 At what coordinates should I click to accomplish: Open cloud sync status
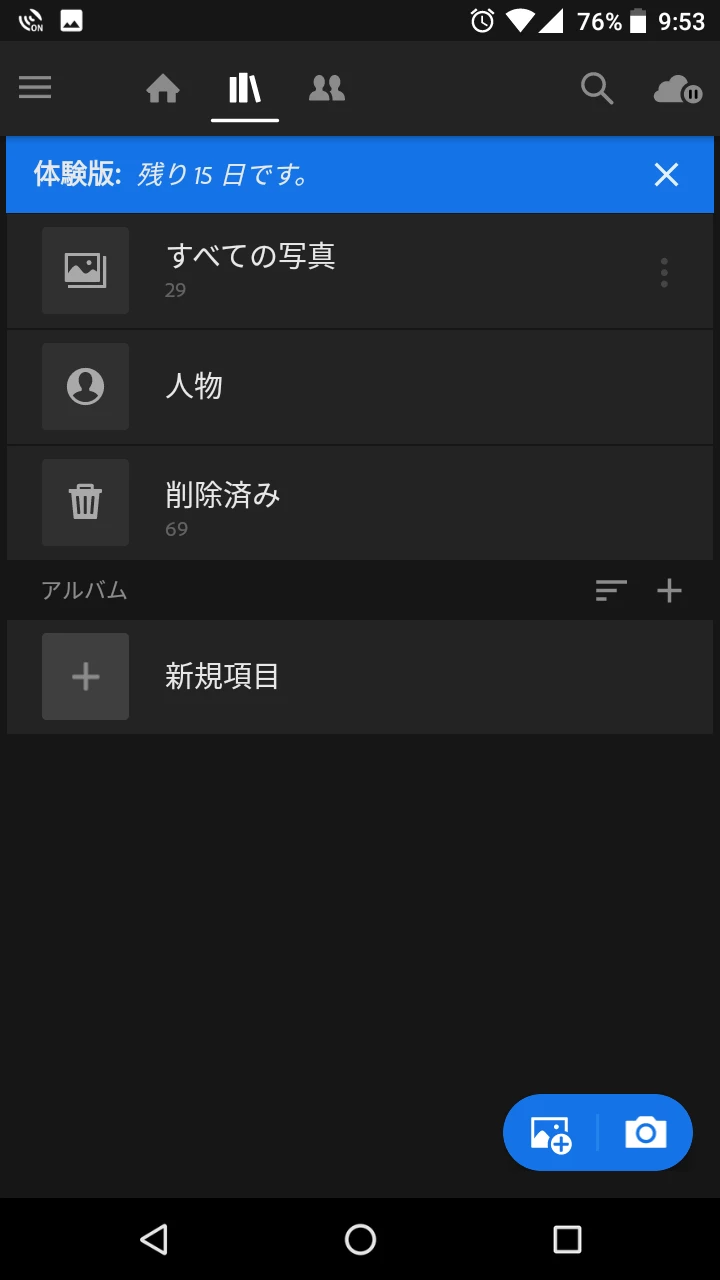coord(677,90)
